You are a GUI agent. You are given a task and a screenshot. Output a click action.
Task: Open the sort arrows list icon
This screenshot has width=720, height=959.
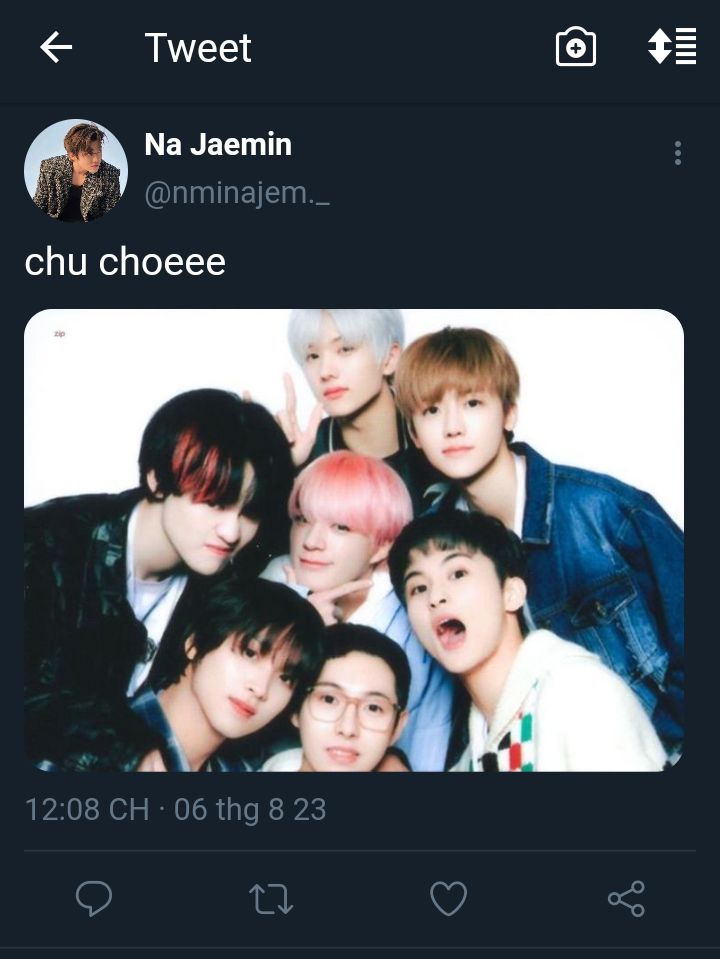(x=672, y=46)
